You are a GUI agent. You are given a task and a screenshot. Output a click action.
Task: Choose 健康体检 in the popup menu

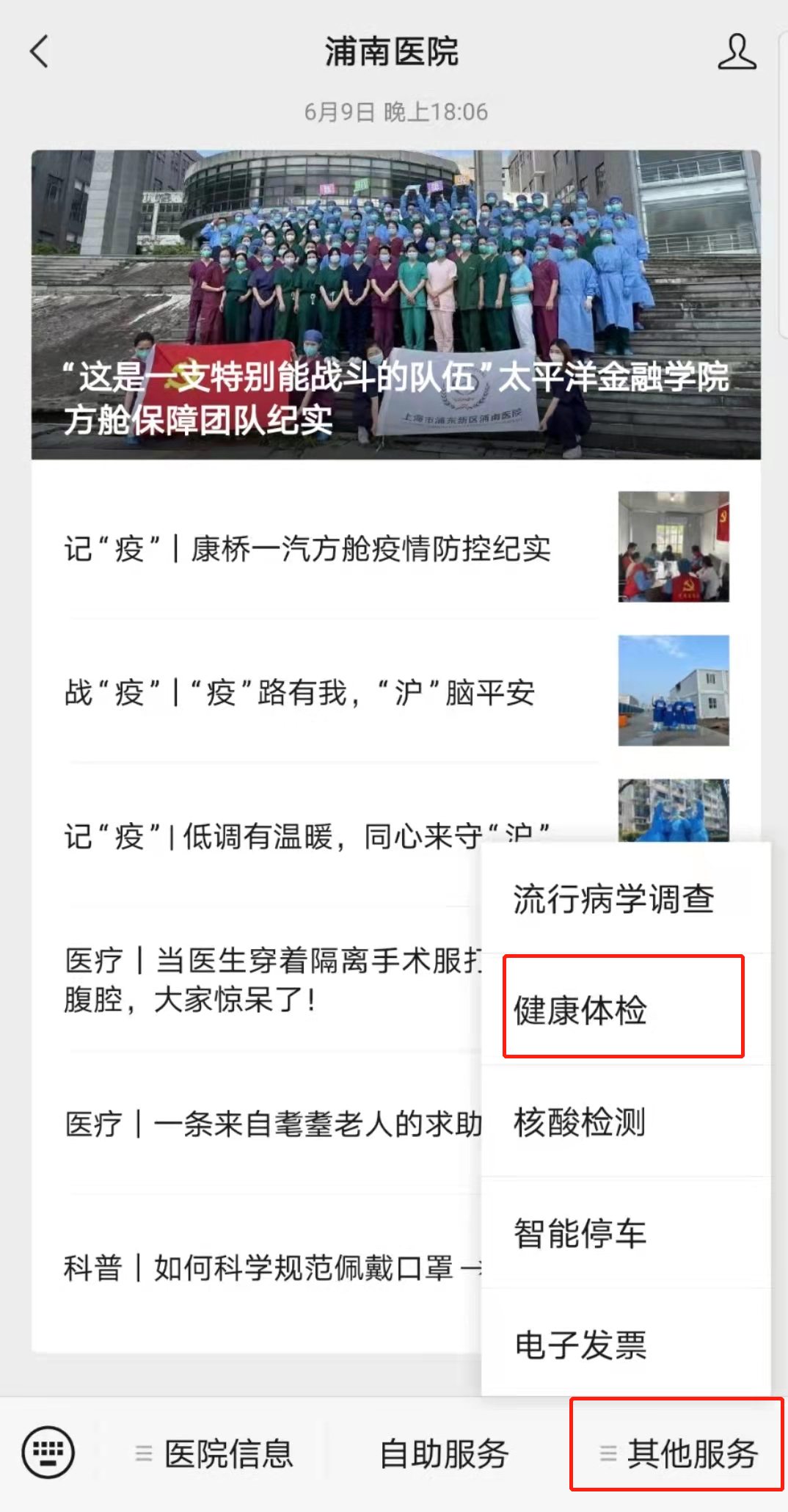(624, 1010)
